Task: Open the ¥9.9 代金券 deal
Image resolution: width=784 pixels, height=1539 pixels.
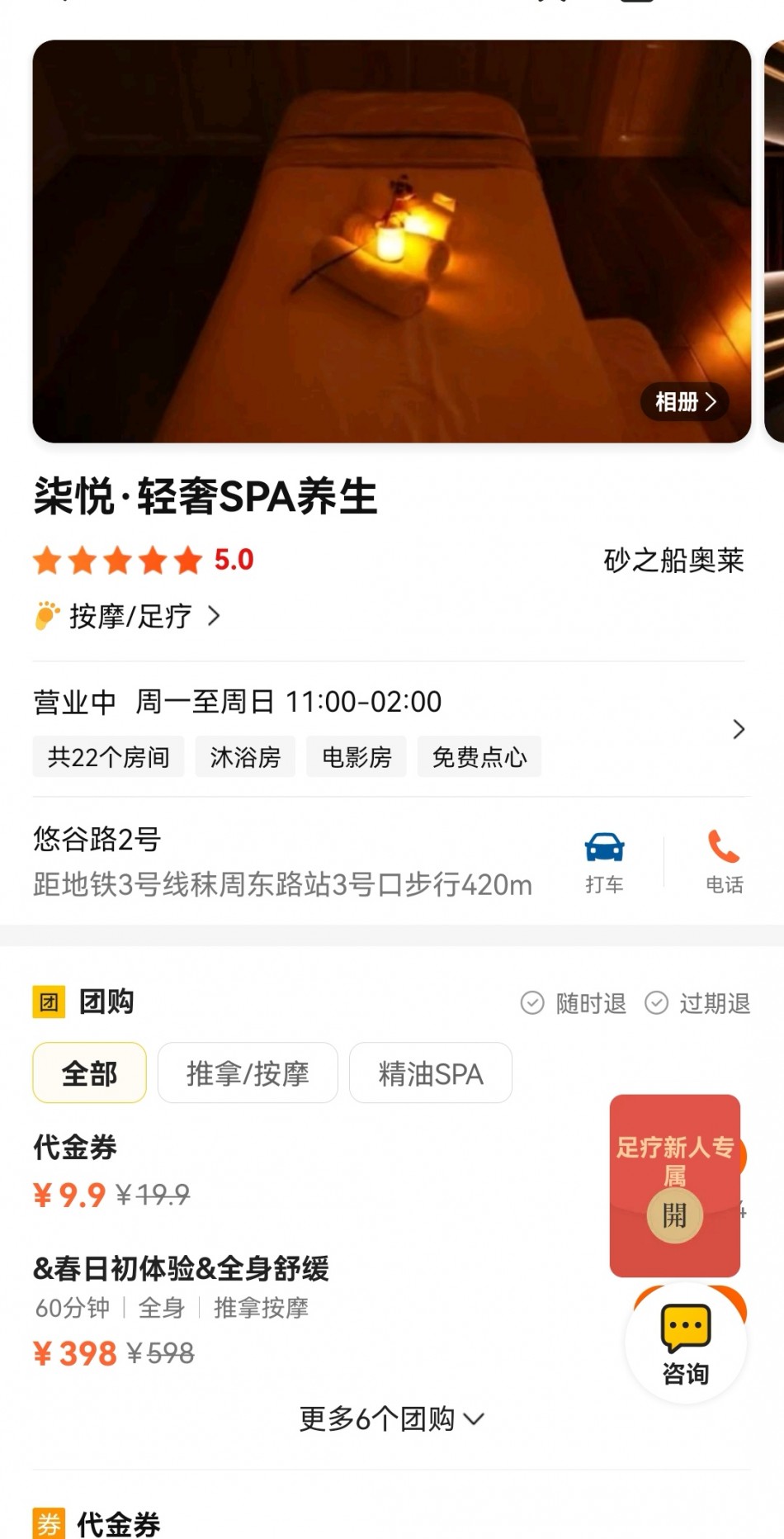Action: (x=111, y=1172)
